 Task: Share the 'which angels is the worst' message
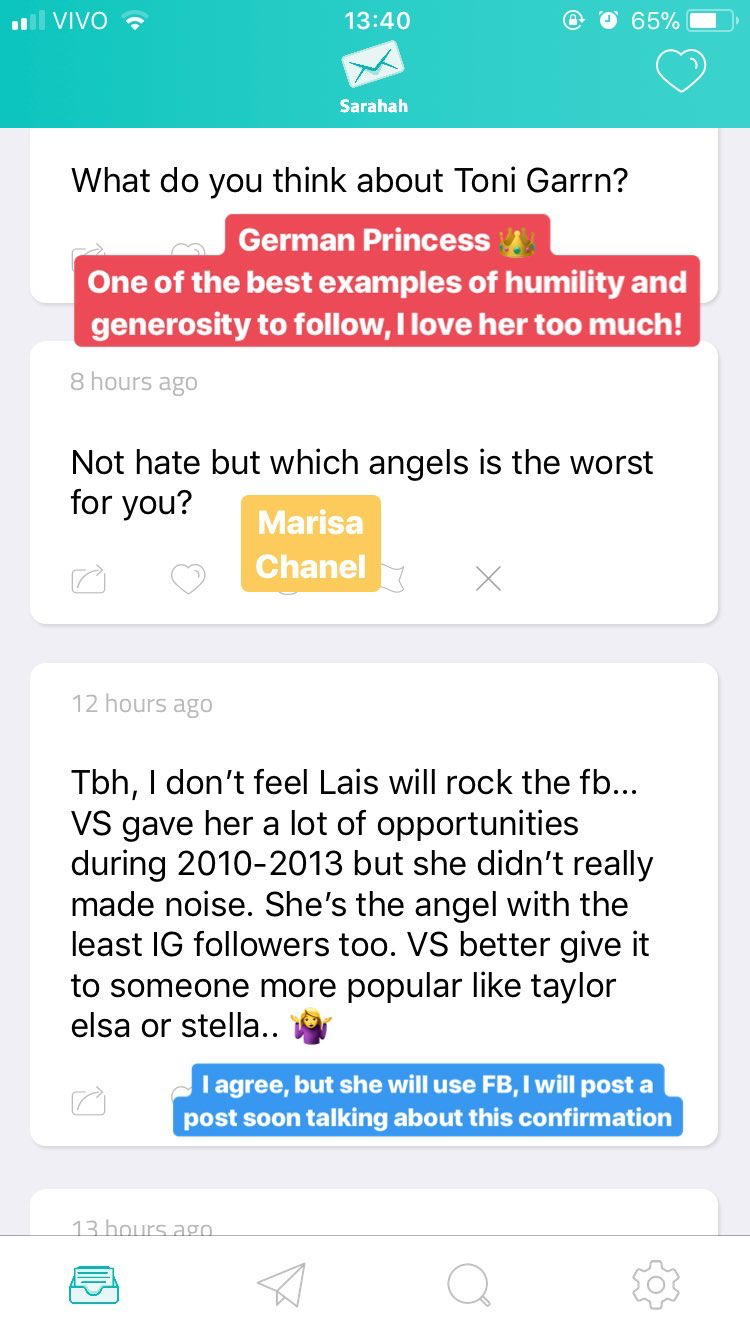pyautogui.click(x=89, y=578)
